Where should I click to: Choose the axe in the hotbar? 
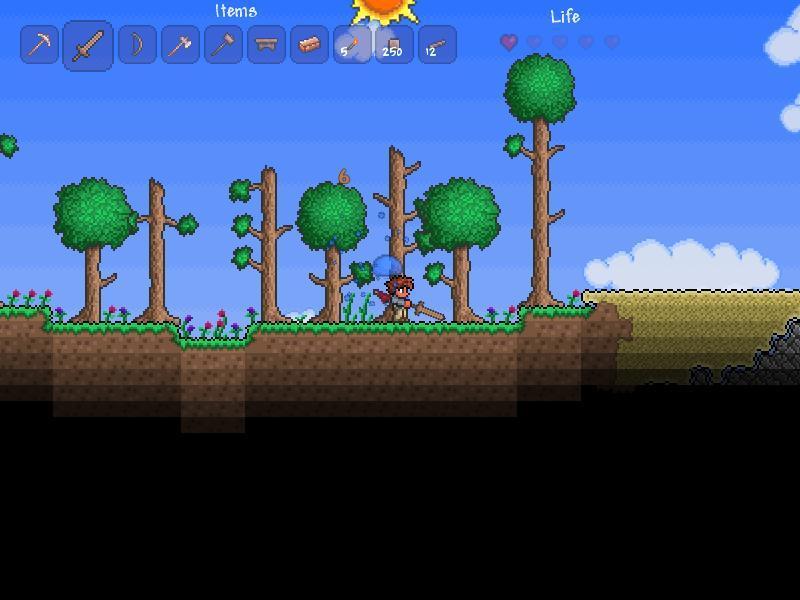pyautogui.click(x=180, y=45)
